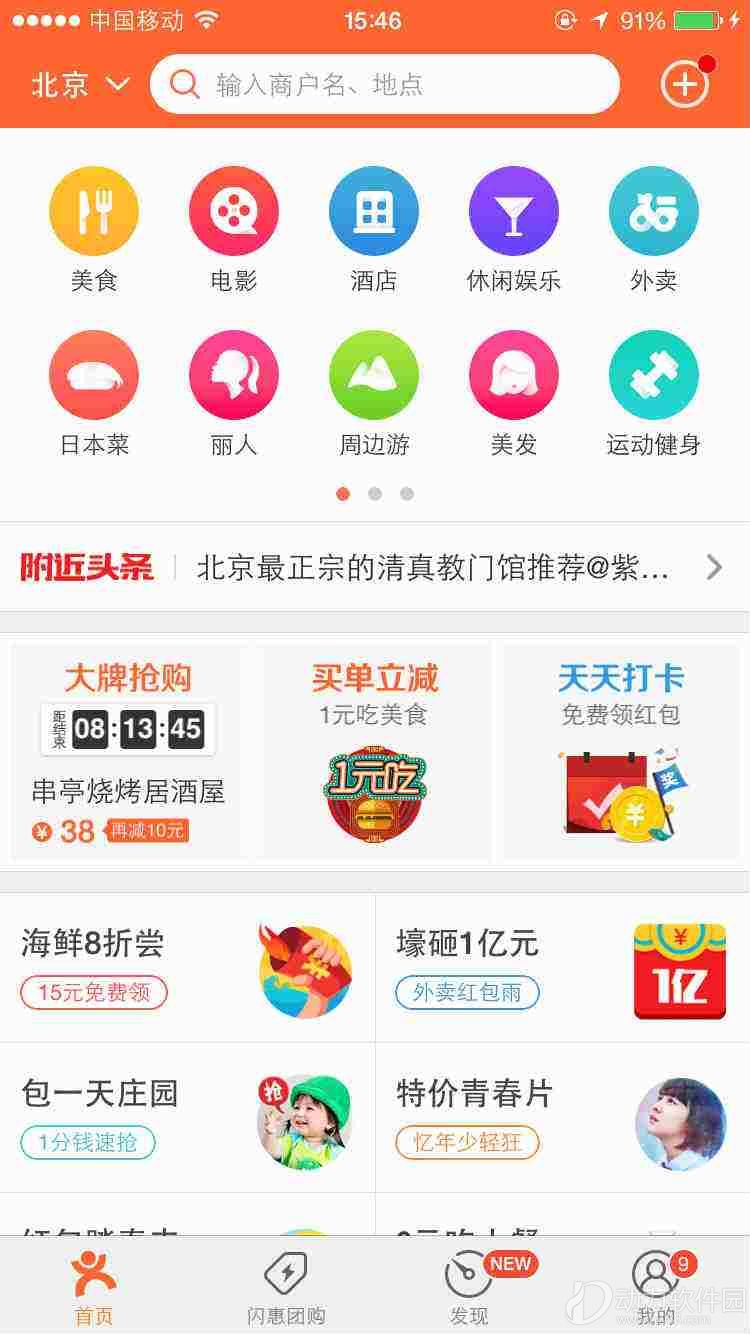The image size is (750, 1334).
Task: Open the 买单立减 1元吃美食 promo
Action: pos(375,752)
